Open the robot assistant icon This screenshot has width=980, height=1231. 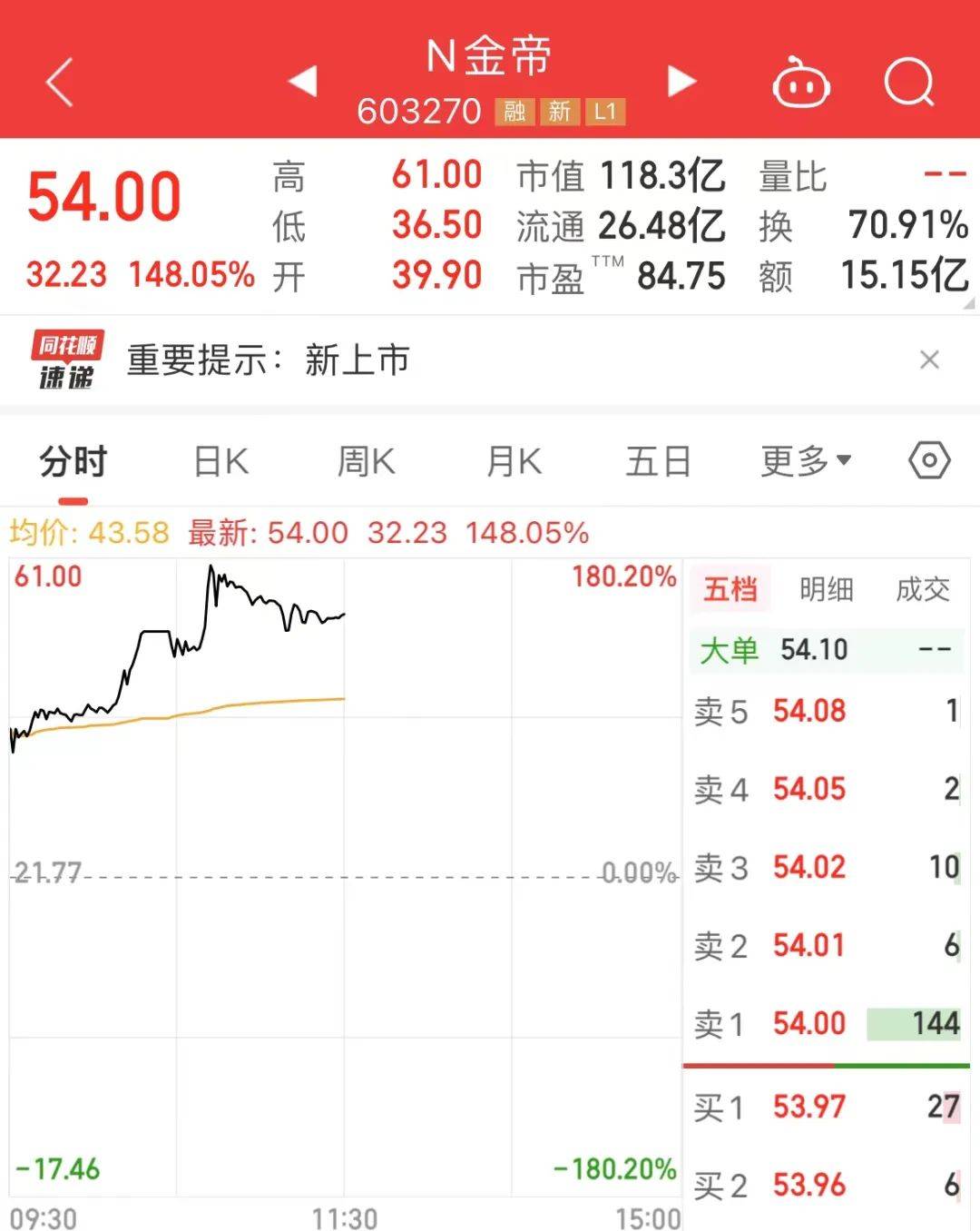(x=800, y=84)
